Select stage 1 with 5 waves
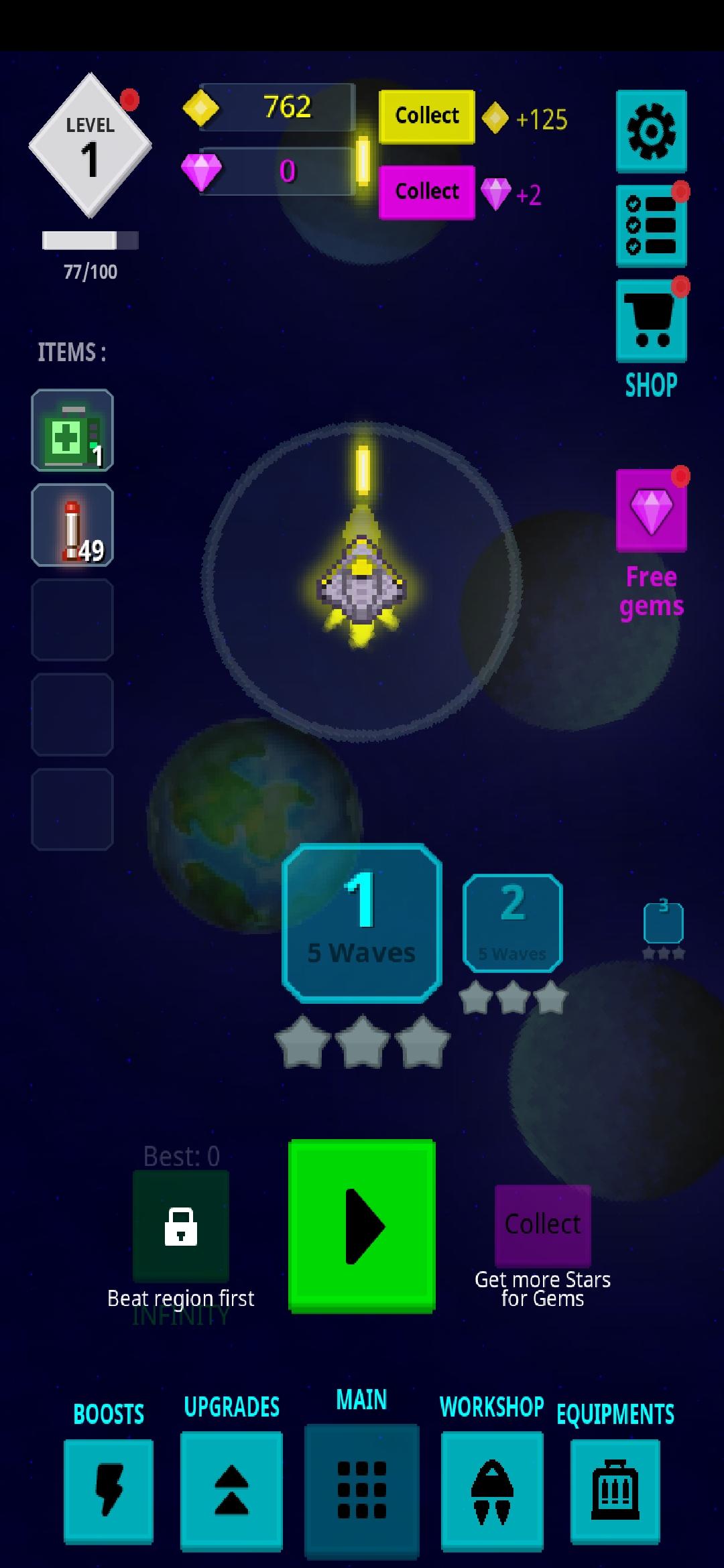This screenshot has width=724, height=1568. pyautogui.click(x=362, y=923)
